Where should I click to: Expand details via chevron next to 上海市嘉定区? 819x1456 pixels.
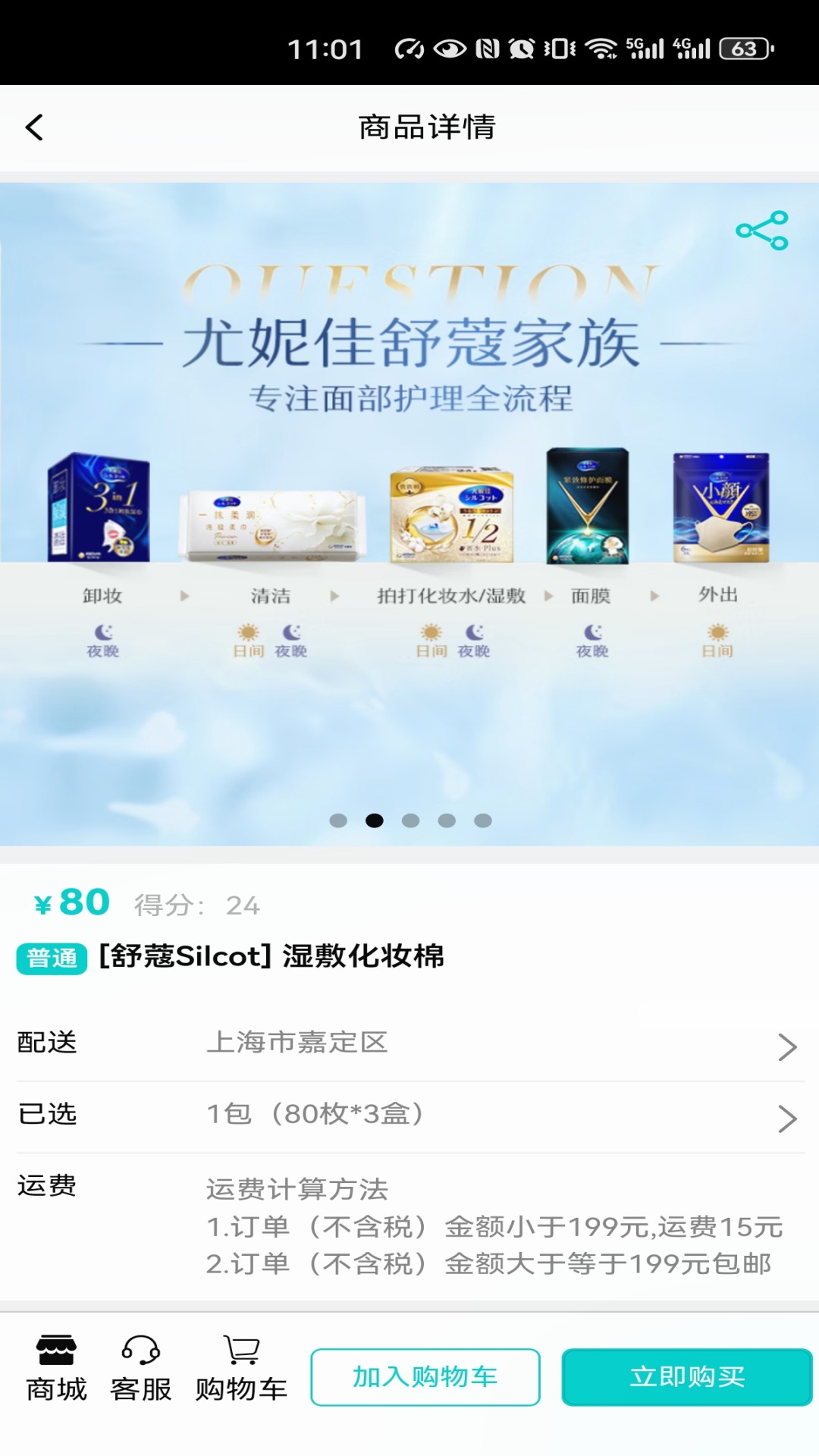click(786, 1044)
